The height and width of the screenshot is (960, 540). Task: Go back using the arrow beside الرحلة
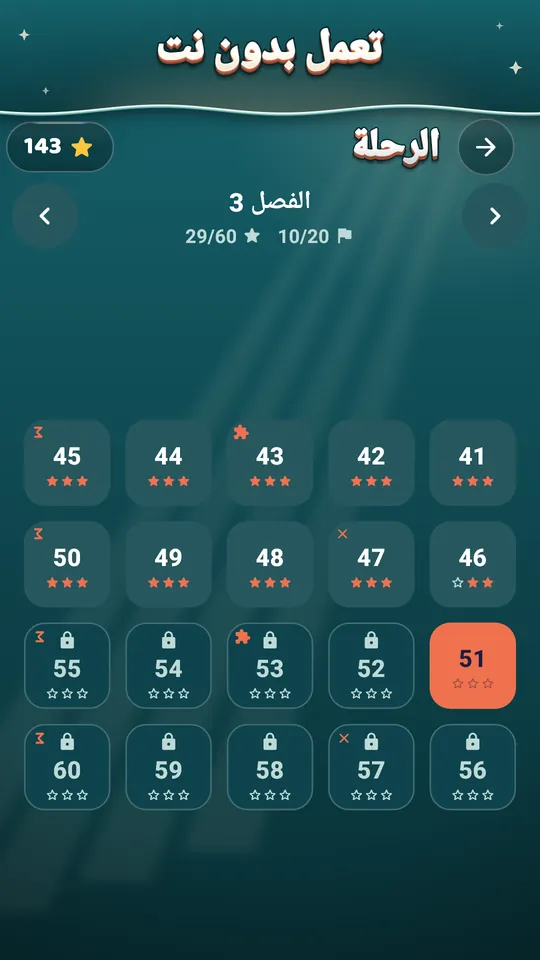pyautogui.click(x=486, y=147)
